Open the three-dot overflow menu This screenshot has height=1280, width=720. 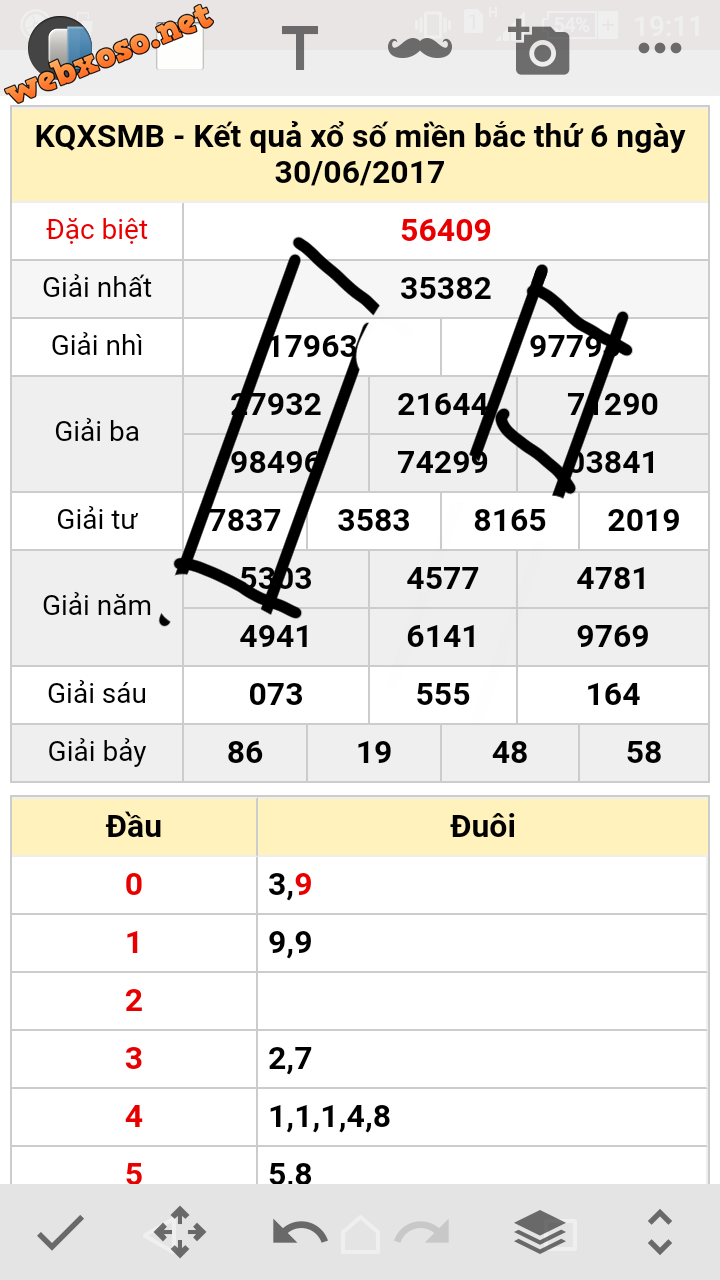660,48
